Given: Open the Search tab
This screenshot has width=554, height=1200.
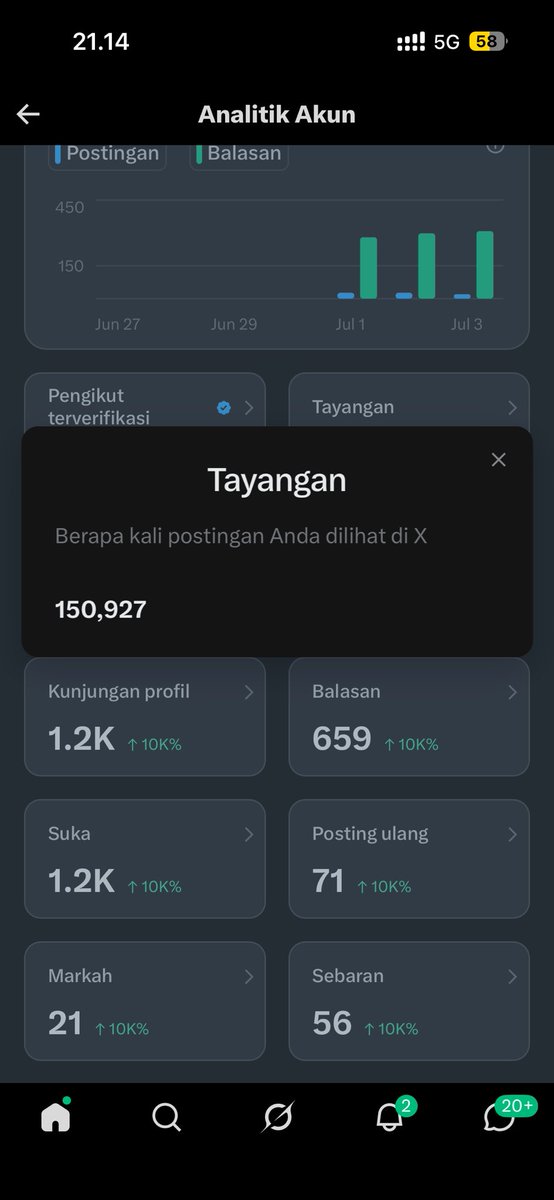Looking at the screenshot, I should [166, 1117].
